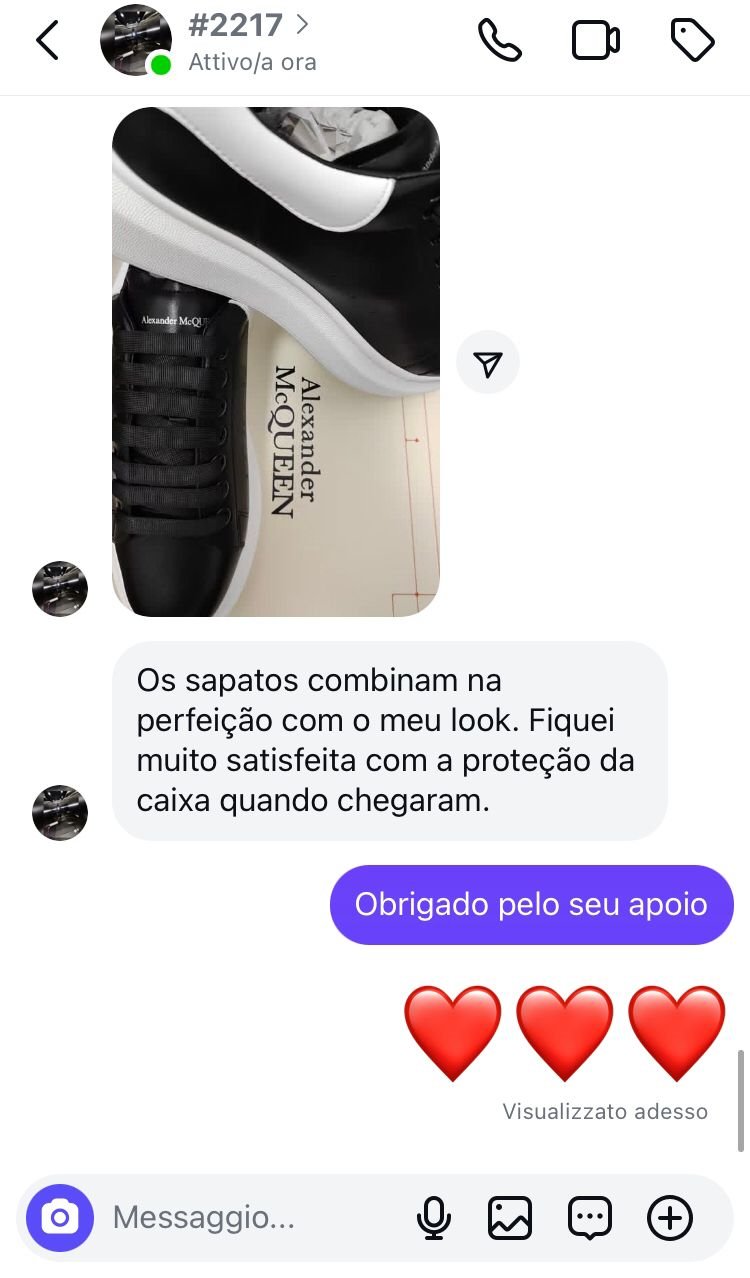Viewport: 750px width, 1278px height.
Task: Open the camera from the message bar
Action: click(60, 1218)
